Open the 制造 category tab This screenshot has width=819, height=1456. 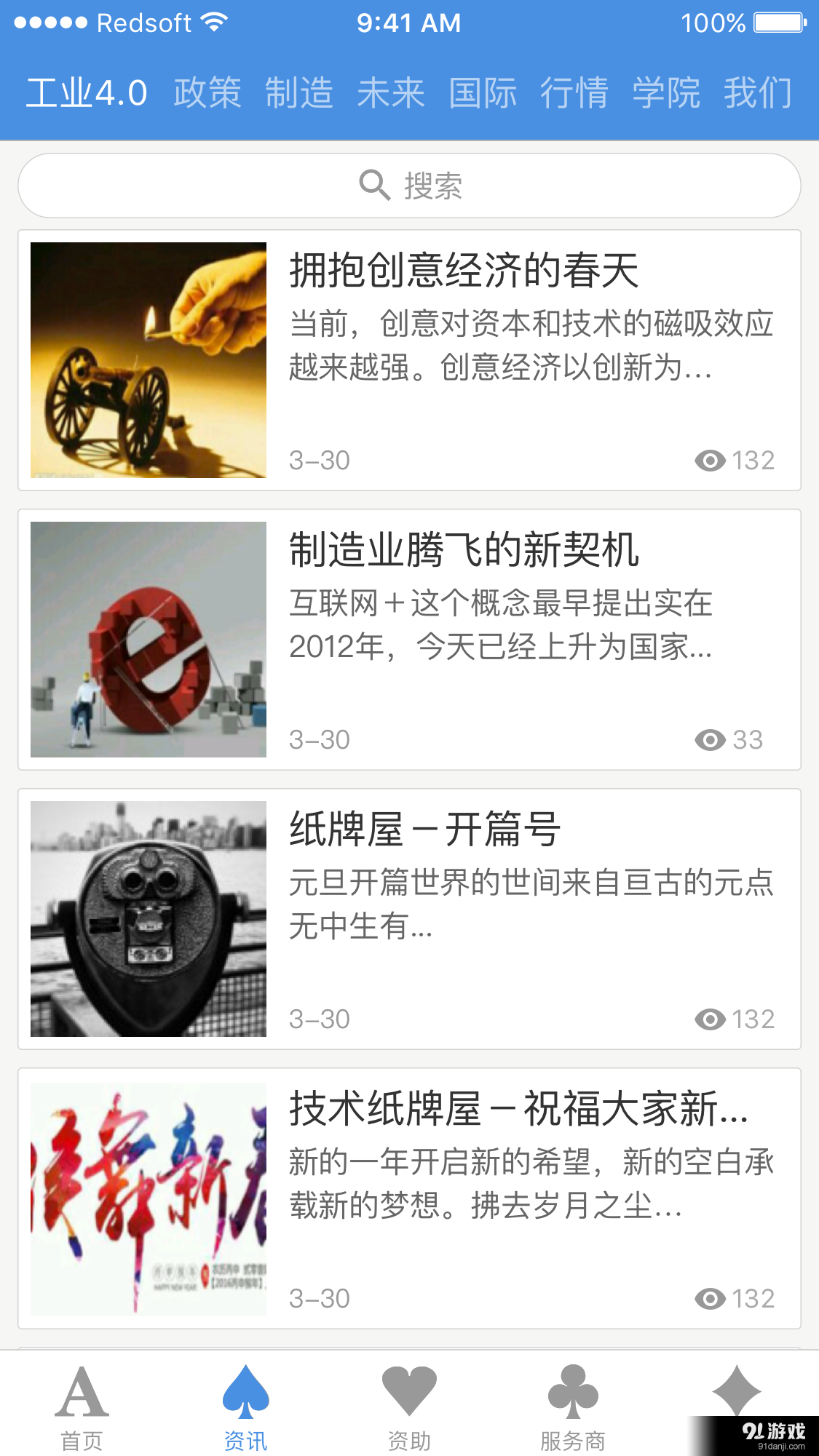coord(299,93)
